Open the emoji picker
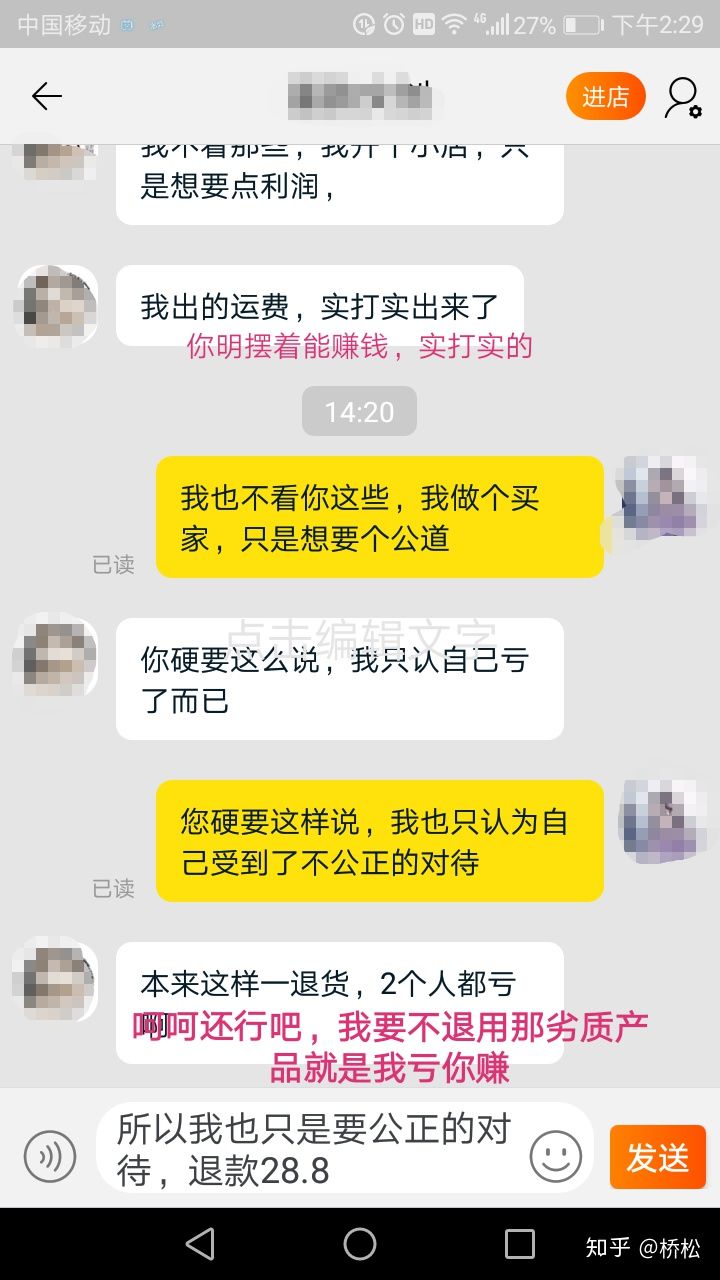720x1280 pixels. 556,1157
